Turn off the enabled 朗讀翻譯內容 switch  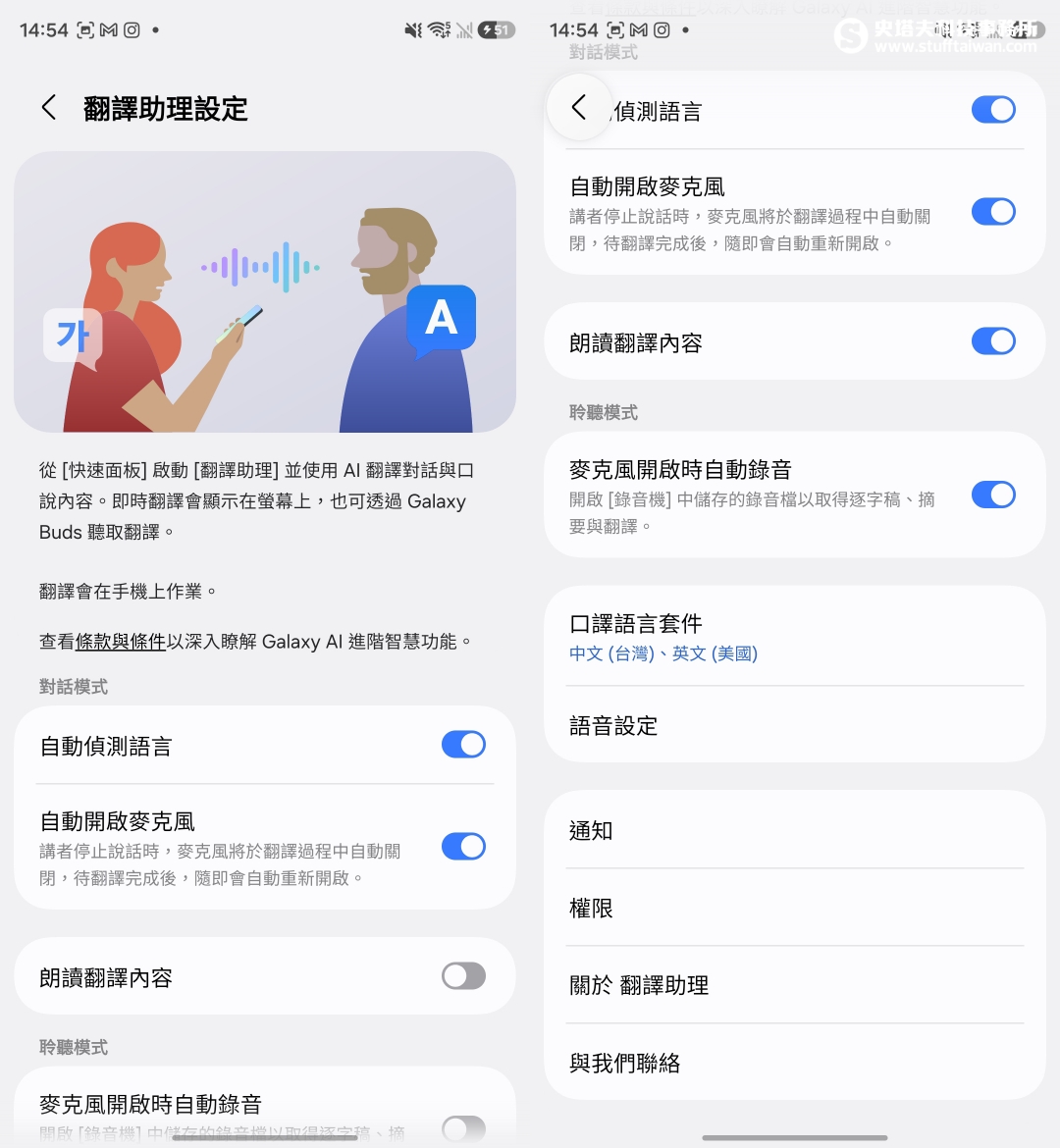(993, 341)
